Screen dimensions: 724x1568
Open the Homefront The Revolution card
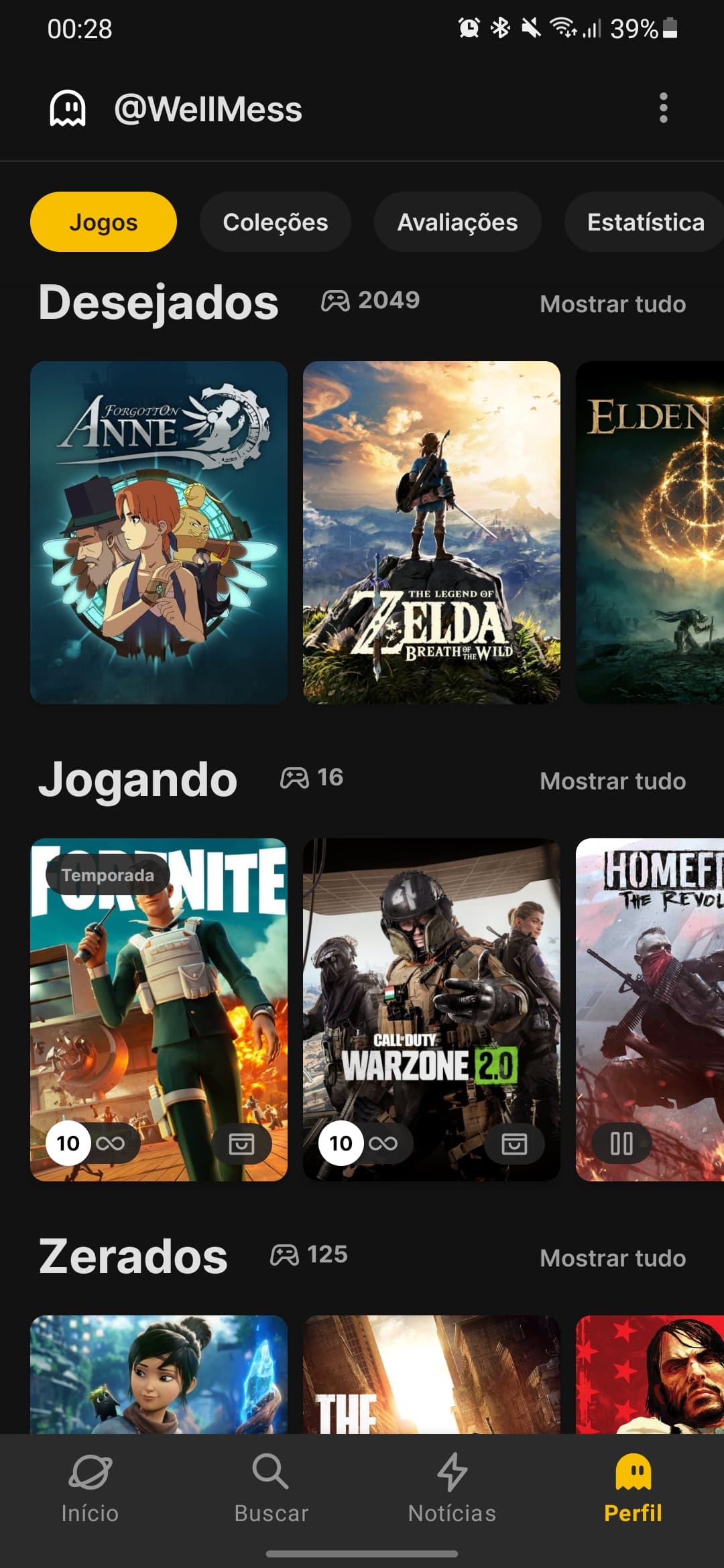(x=650, y=992)
